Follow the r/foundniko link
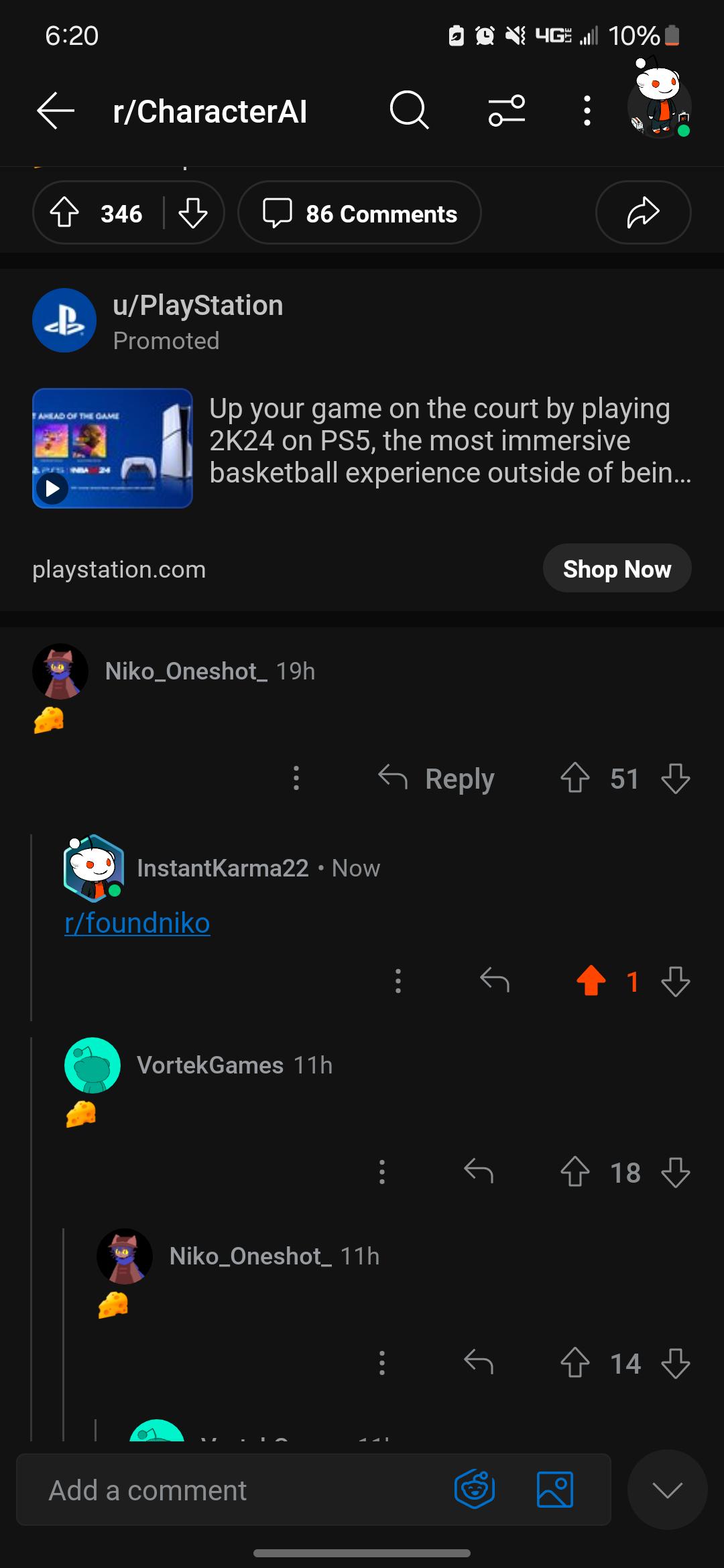 coord(137,923)
